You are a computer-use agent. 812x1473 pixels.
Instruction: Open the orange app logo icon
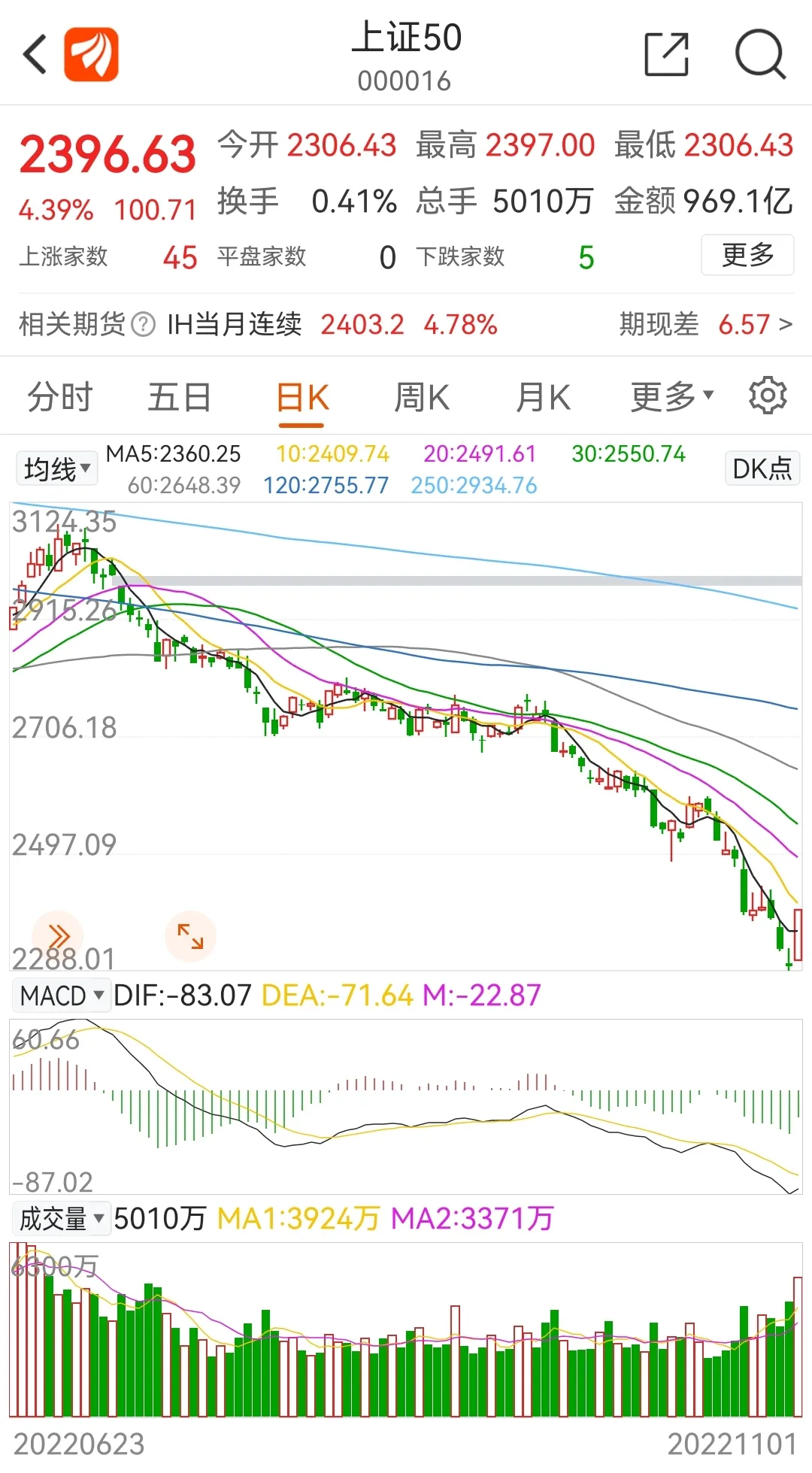click(x=91, y=54)
